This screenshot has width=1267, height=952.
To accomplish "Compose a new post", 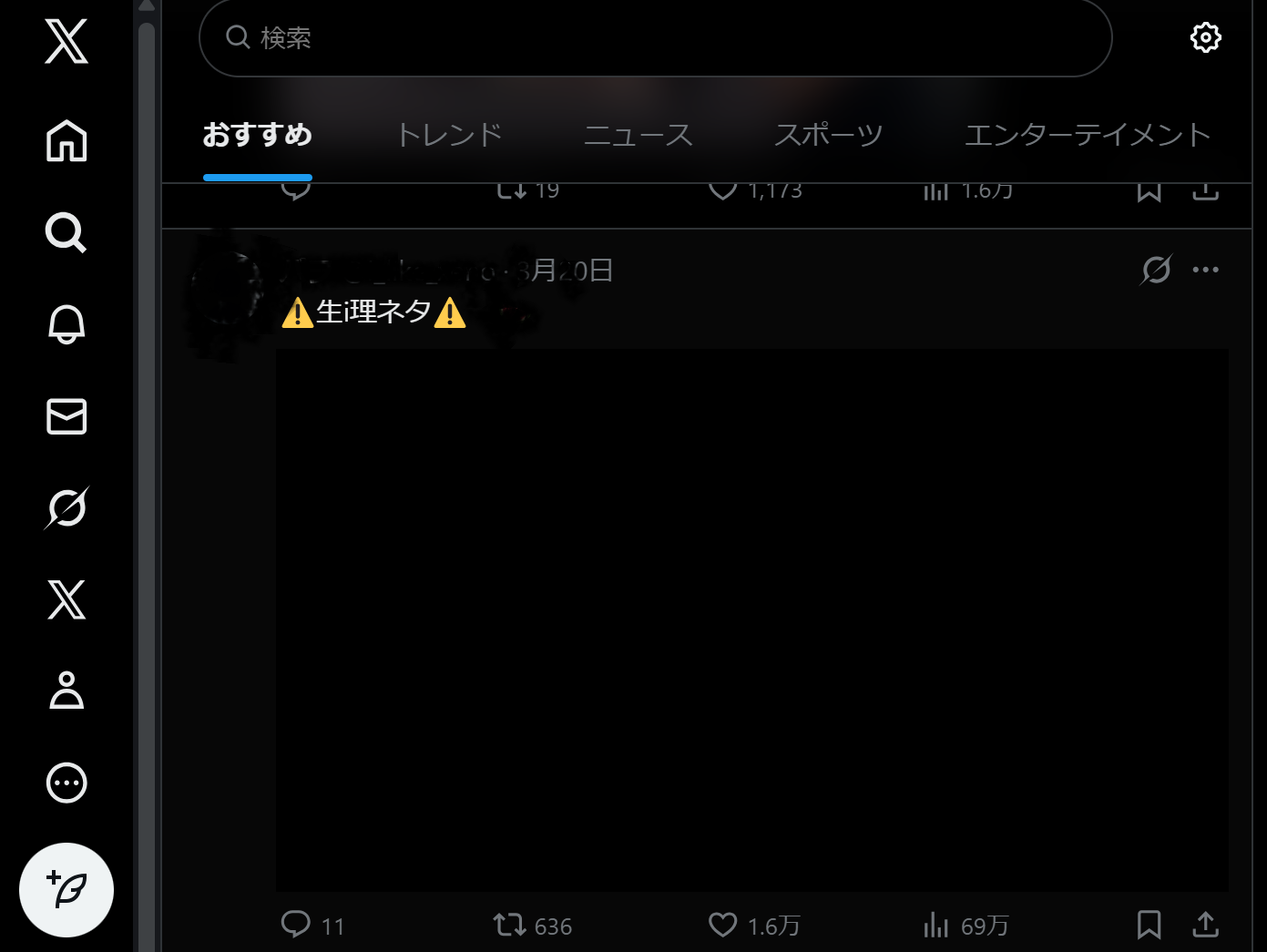I will click(66, 890).
